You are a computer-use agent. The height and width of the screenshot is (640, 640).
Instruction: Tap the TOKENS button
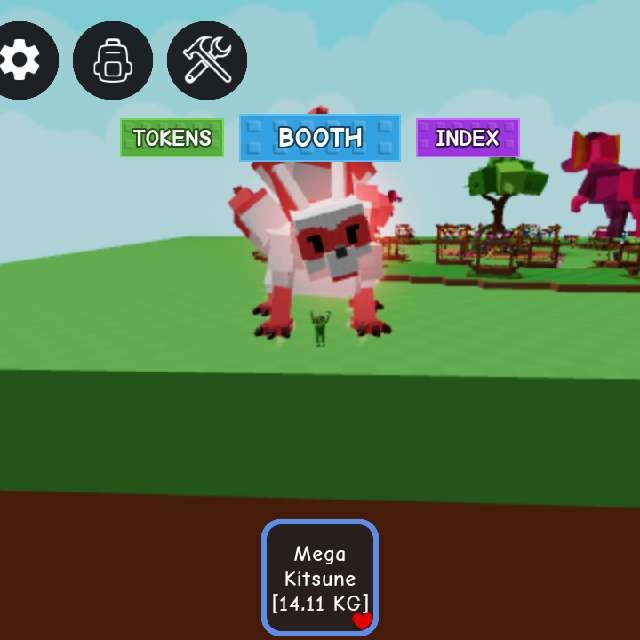(x=173, y=138)
